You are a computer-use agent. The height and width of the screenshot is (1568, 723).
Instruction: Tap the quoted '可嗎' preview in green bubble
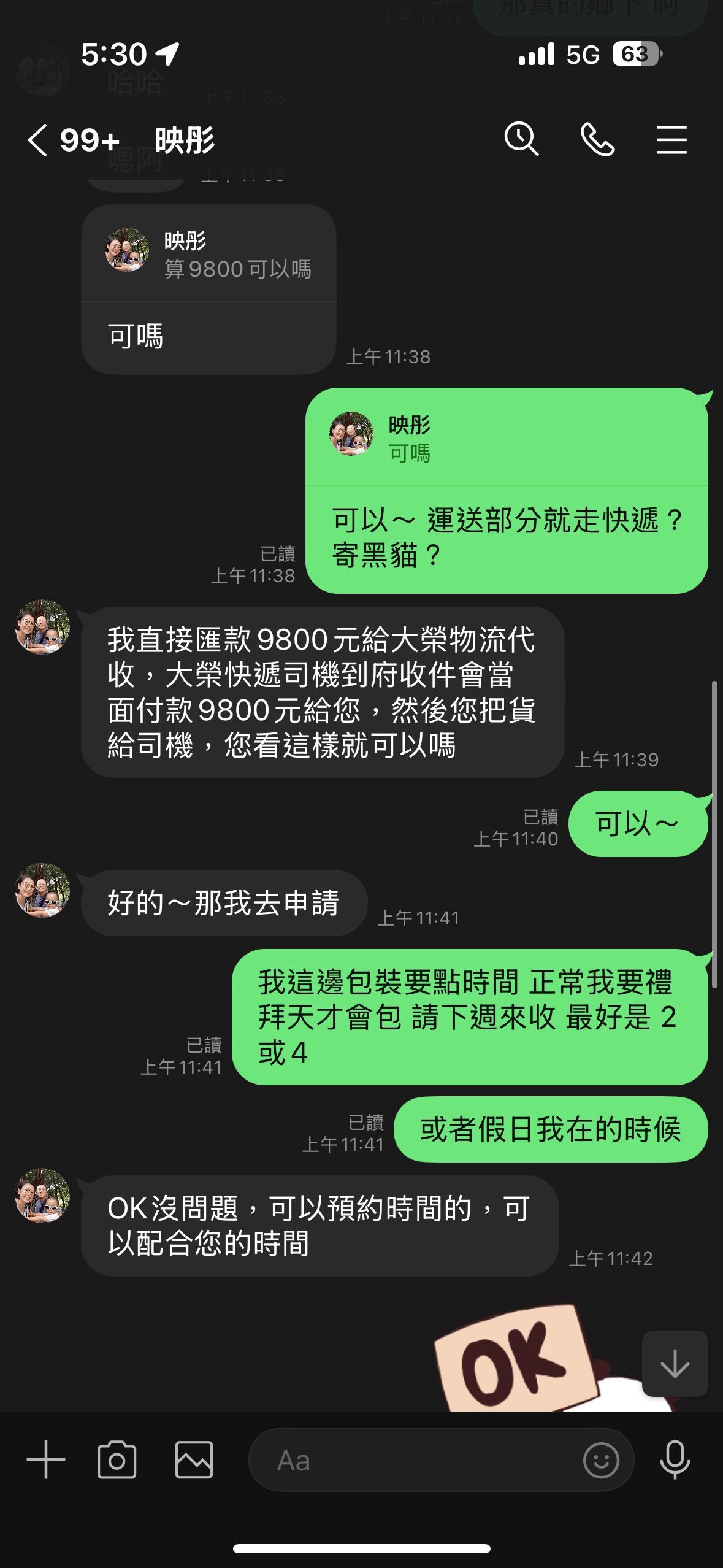(507, 438)
